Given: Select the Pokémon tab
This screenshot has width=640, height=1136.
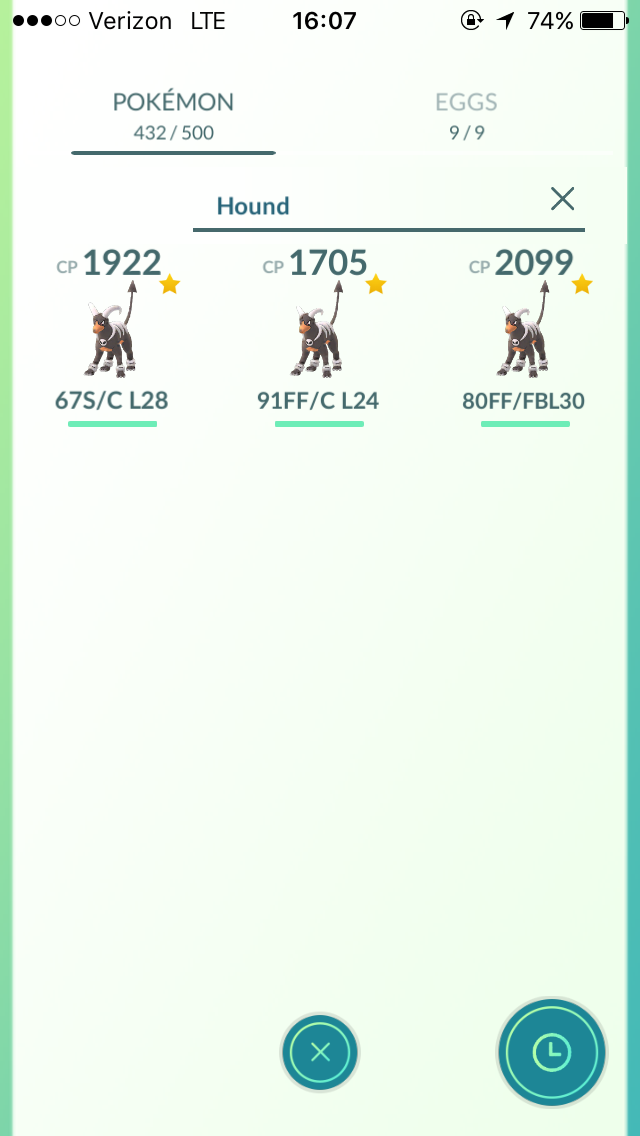Looking at the screenshot, I should pyautogui.click(x=173, y=115).
